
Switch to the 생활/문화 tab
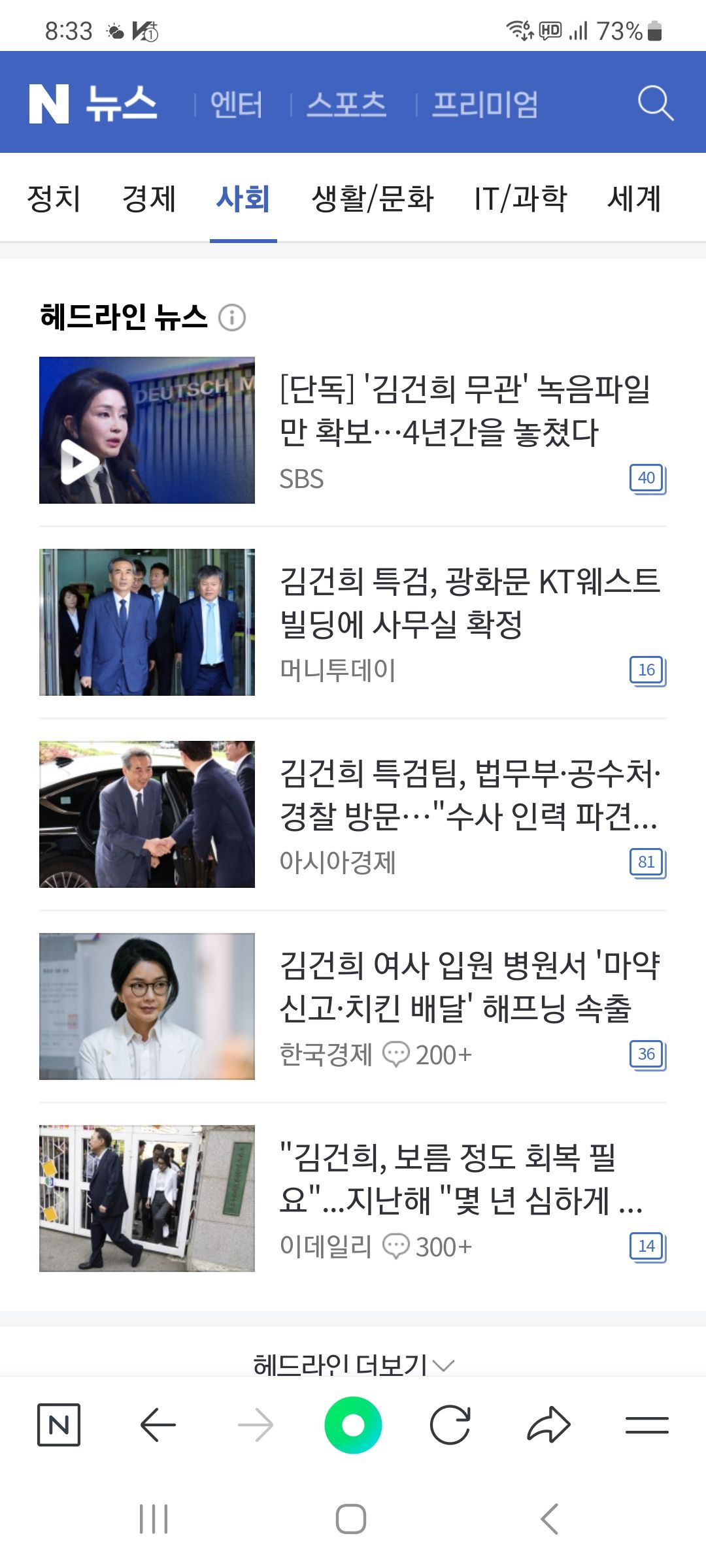pos(373,199)
